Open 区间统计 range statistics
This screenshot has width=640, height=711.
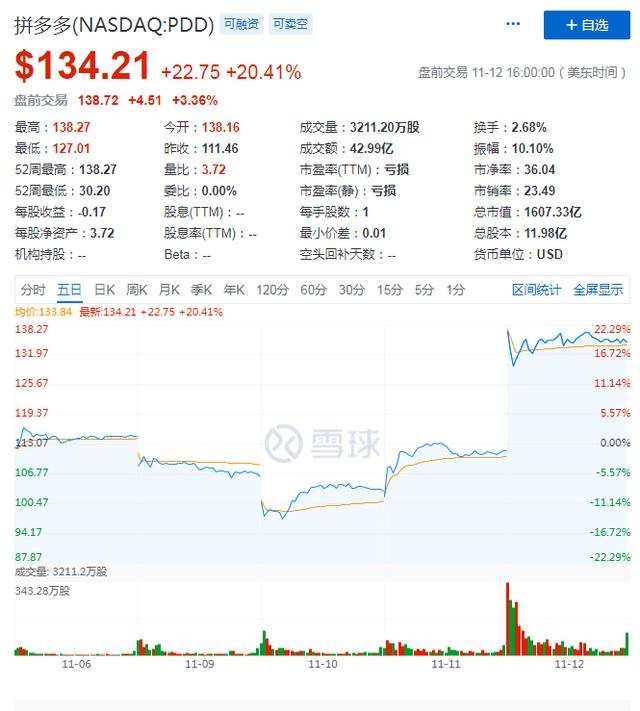(537, 290)
